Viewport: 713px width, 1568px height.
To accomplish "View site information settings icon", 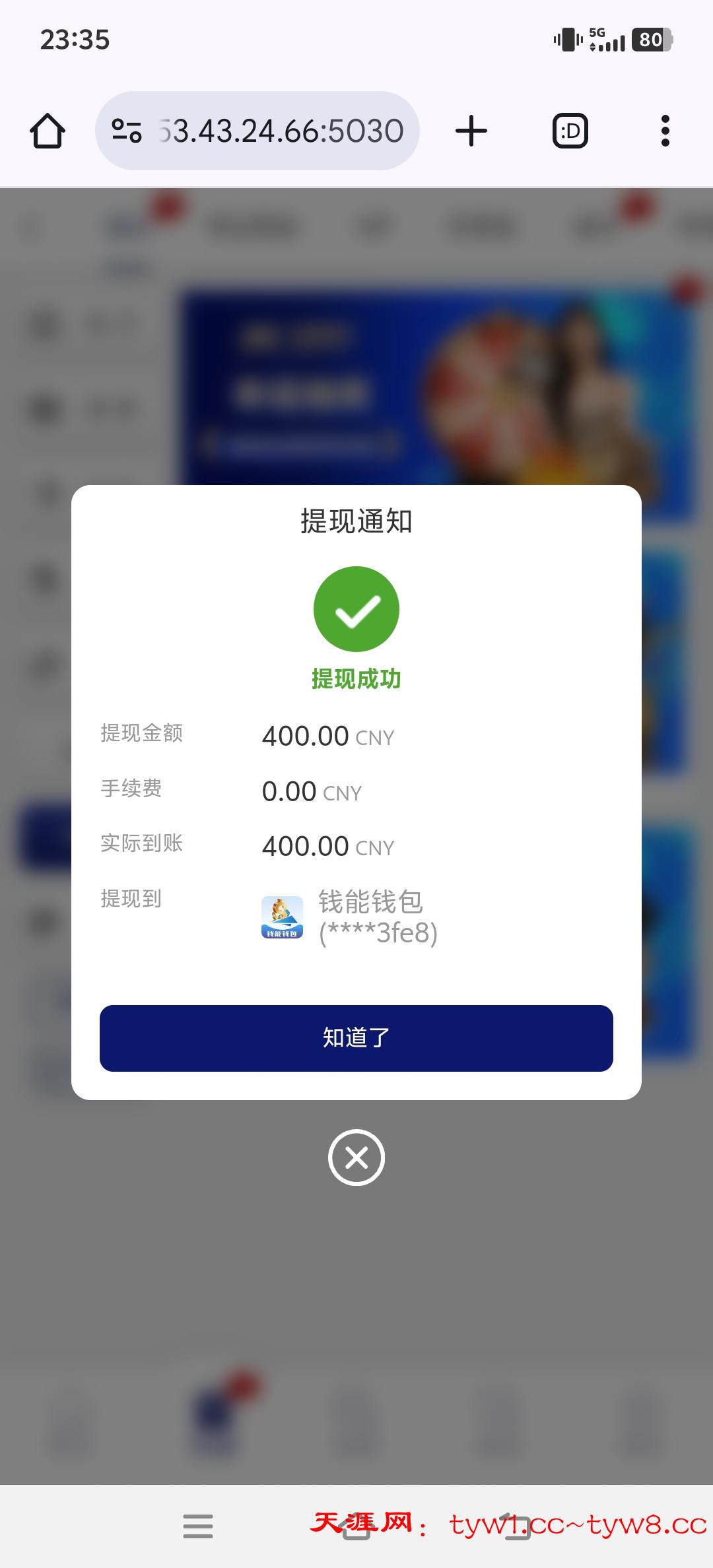I will click(126, 131).
